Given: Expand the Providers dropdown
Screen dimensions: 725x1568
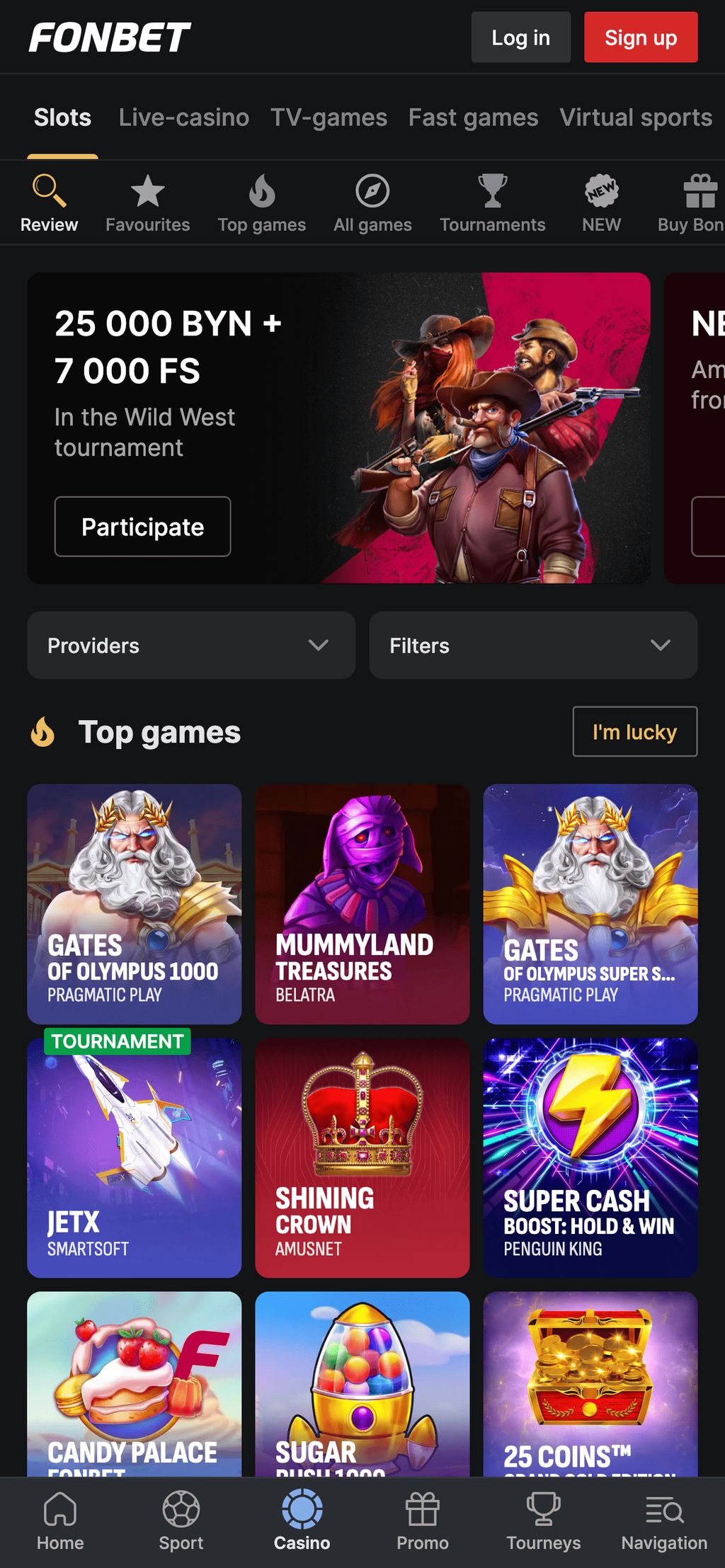Looking at the screenshot, I should click(x=191, y=646).
